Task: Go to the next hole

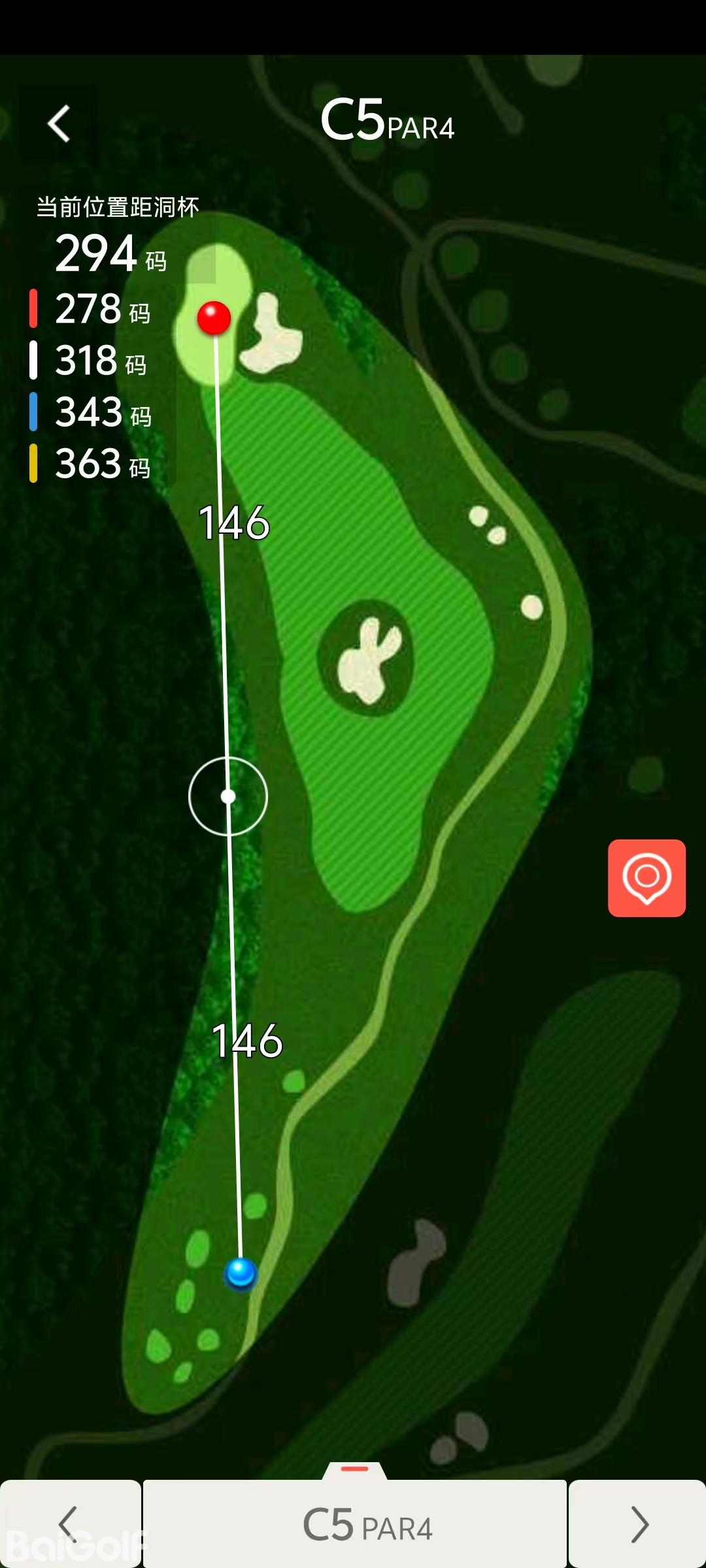Action: pyautogui.click(x=637, y=1524)
